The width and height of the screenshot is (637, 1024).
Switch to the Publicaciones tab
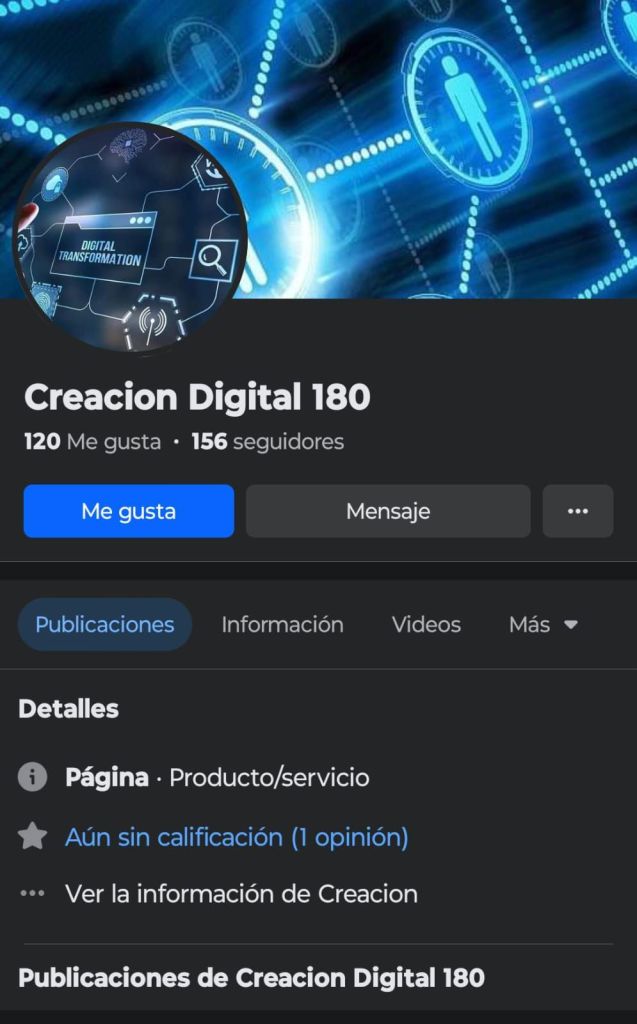(x=105, y=624)
